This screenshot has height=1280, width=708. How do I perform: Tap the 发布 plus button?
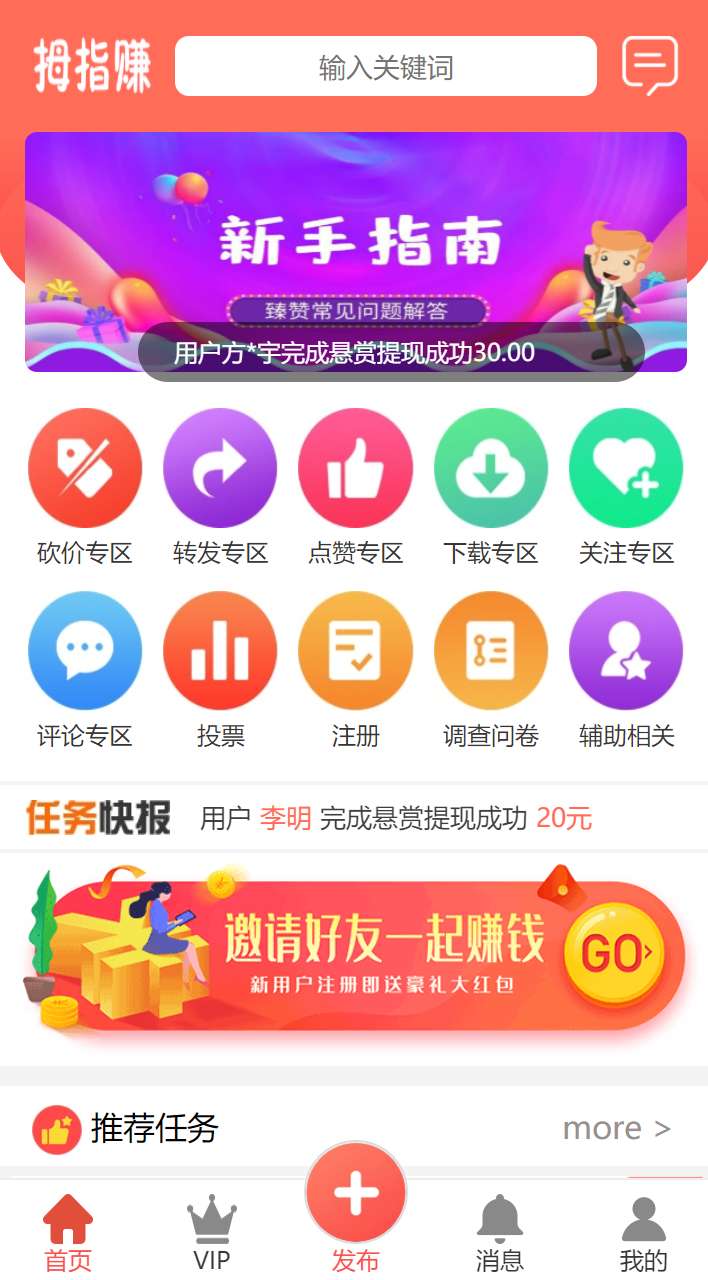(356, 1194)
